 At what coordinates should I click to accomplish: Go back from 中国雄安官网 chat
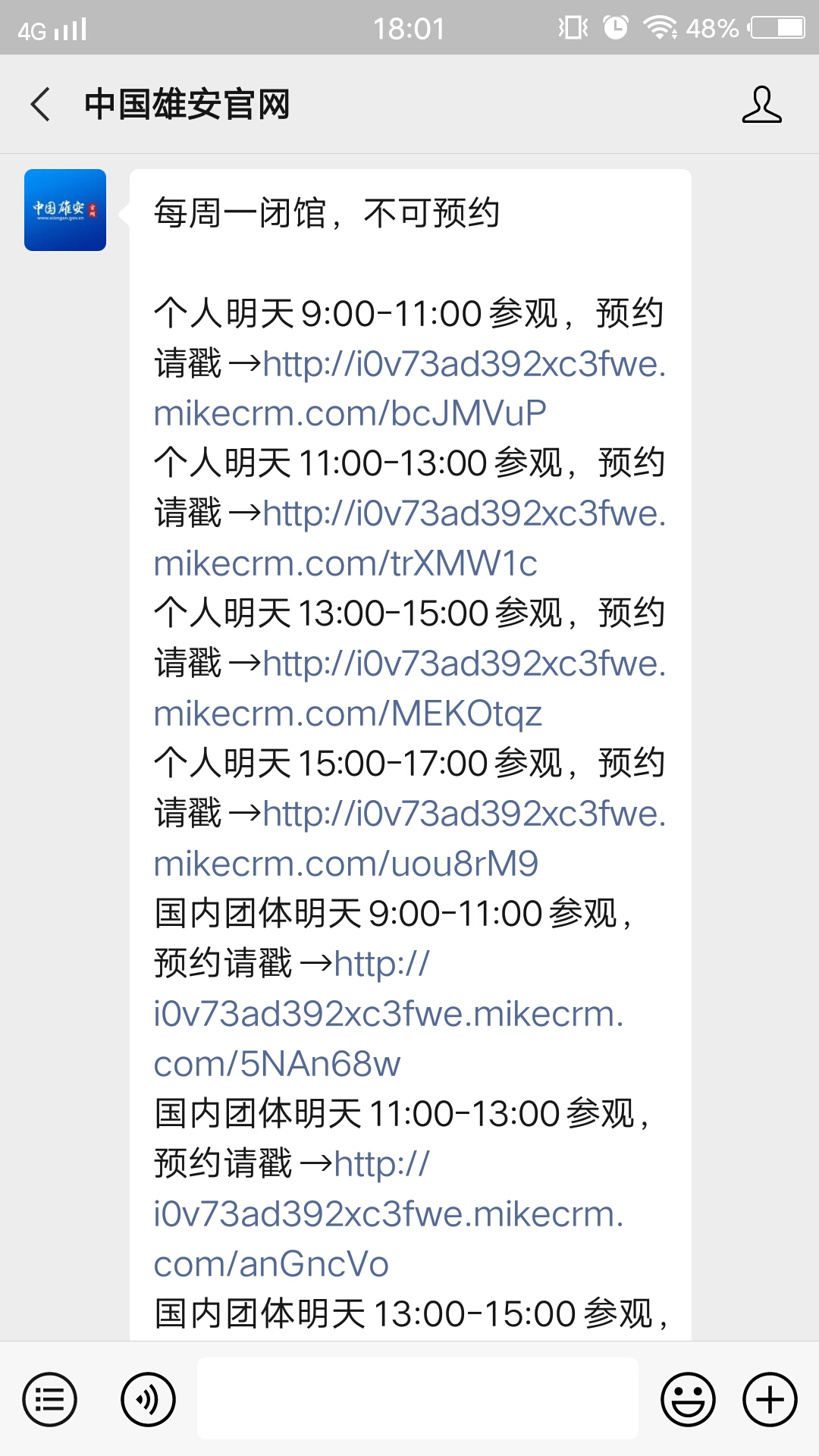tap(41, 104)
